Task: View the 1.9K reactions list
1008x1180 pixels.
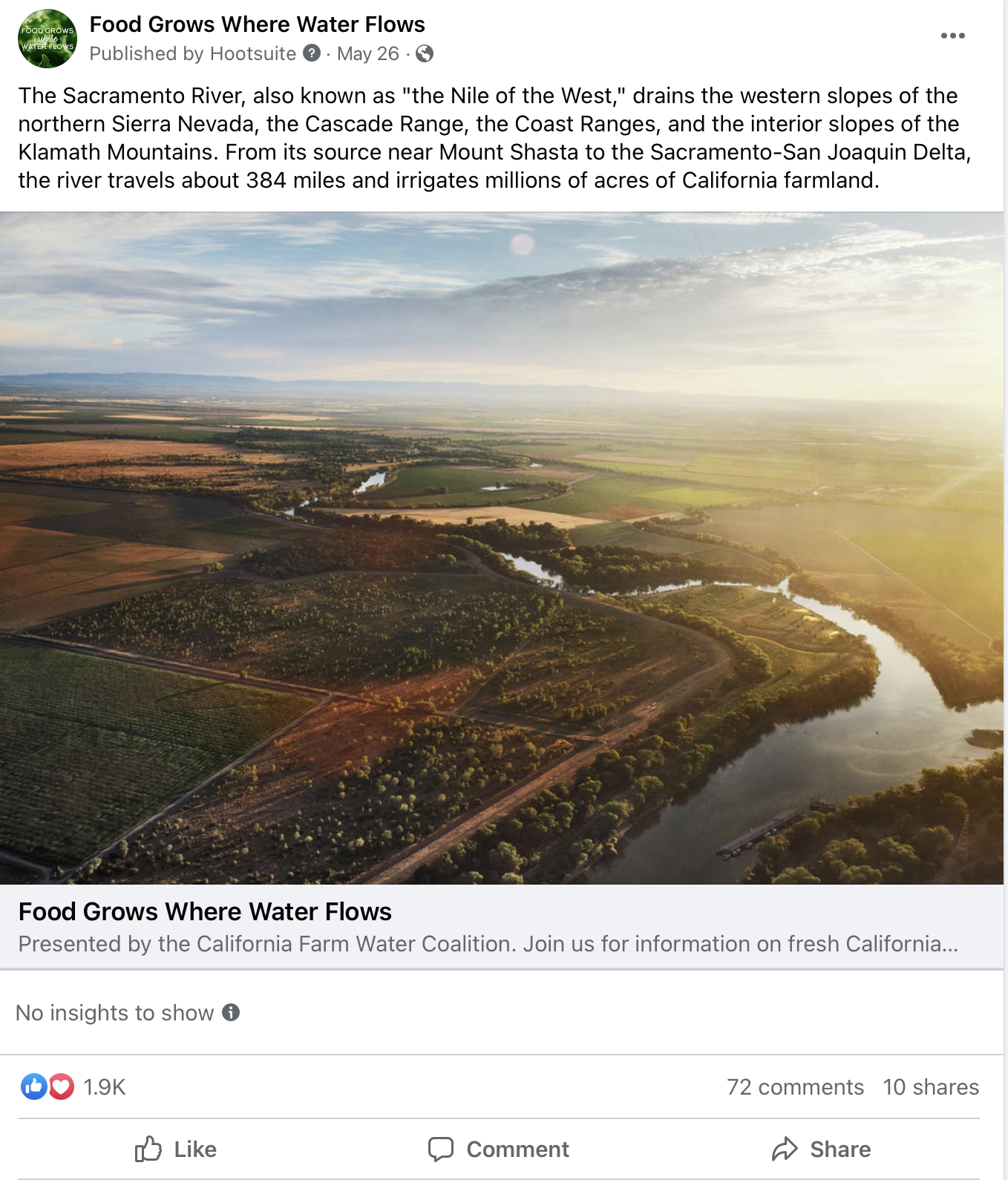Action: pos(104,1087)
